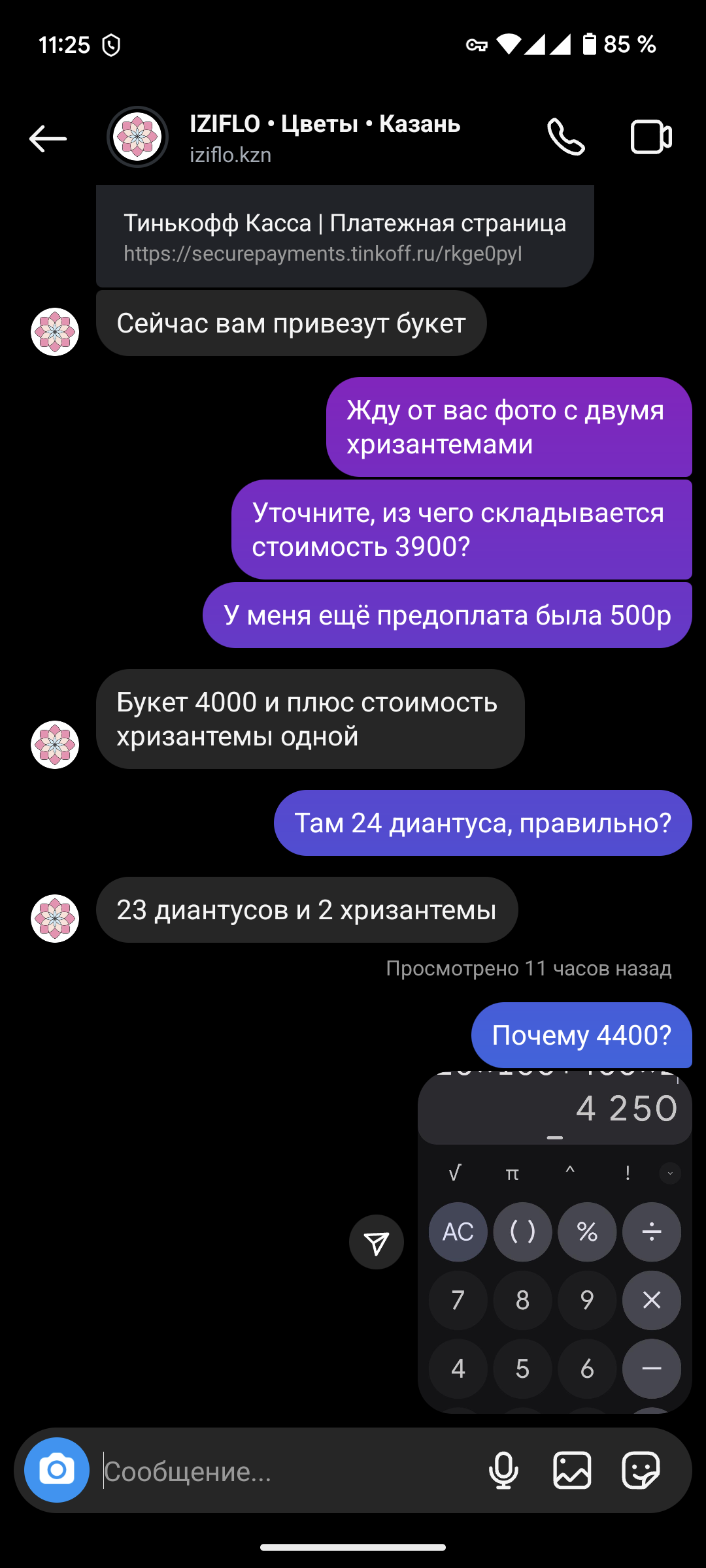This screenshot has width=706, height=1568.
Task: Record a voice message with the microphone
Action: (x=503, y=1471)
